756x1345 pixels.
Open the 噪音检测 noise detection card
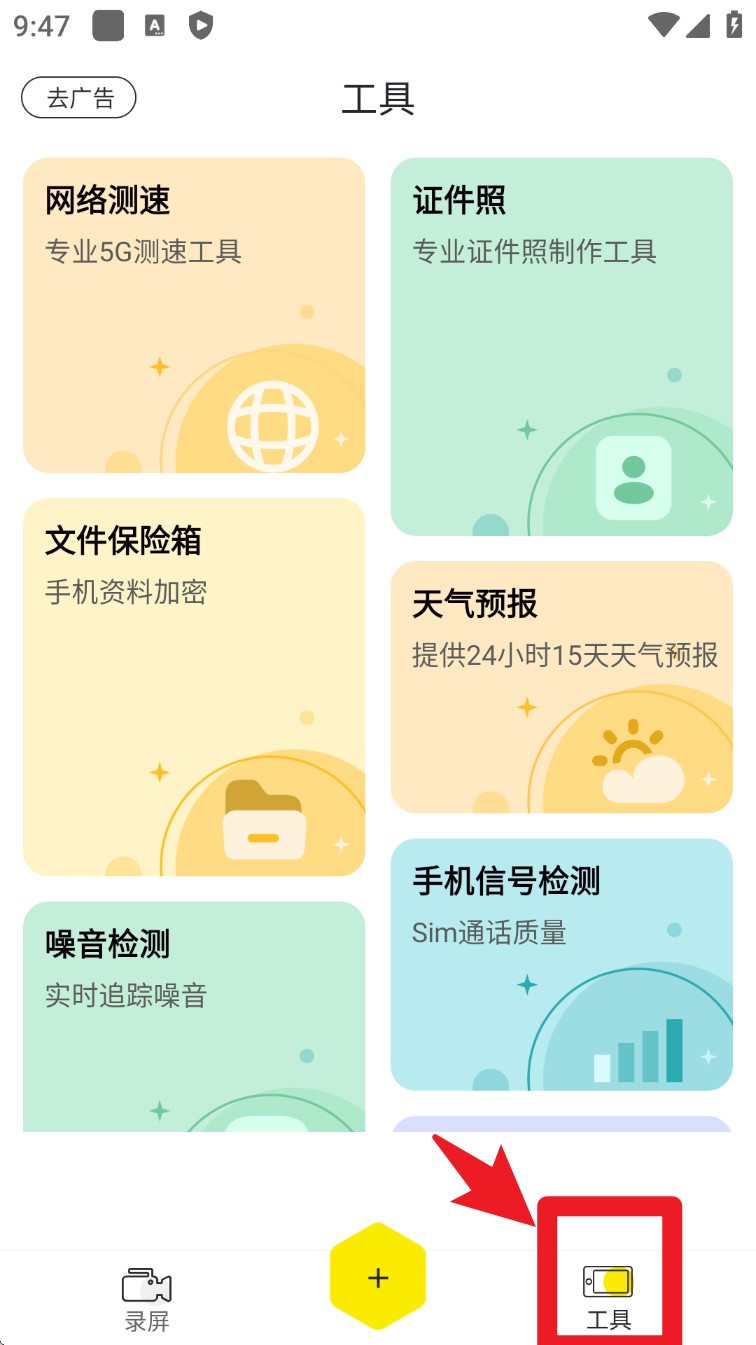click(194, 1015)
